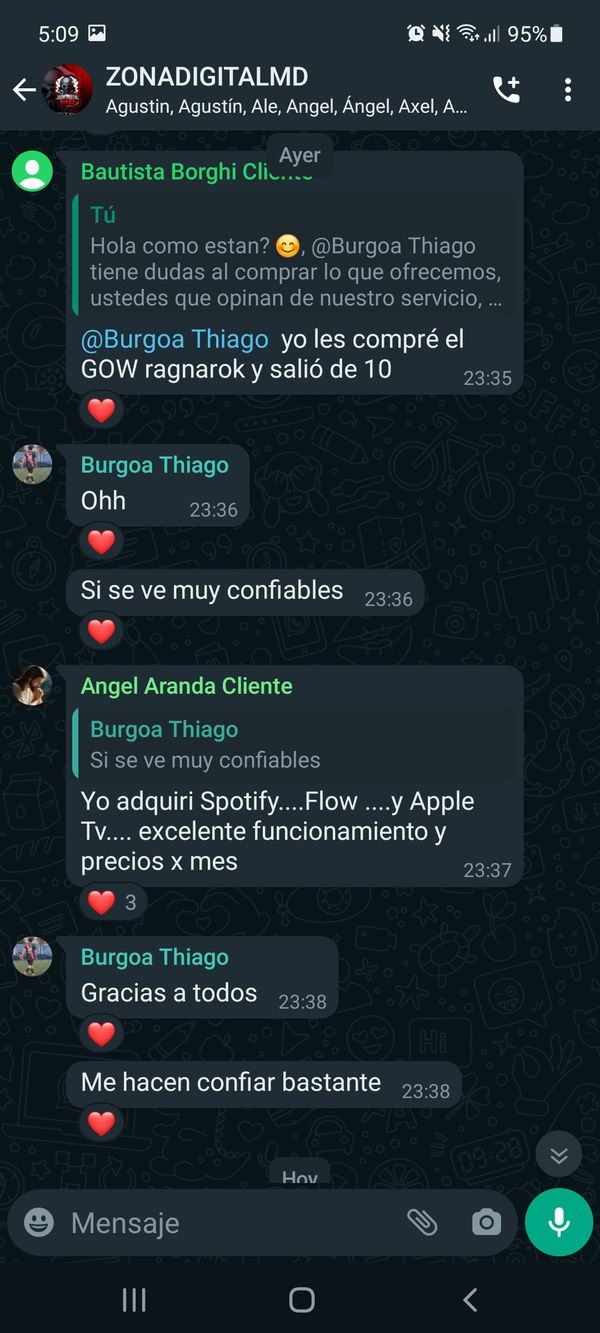Image resolution: width=600 pixels, height=1333 pixels.
Task: Open the emoji picker
Action: (x=39, y=1222)
